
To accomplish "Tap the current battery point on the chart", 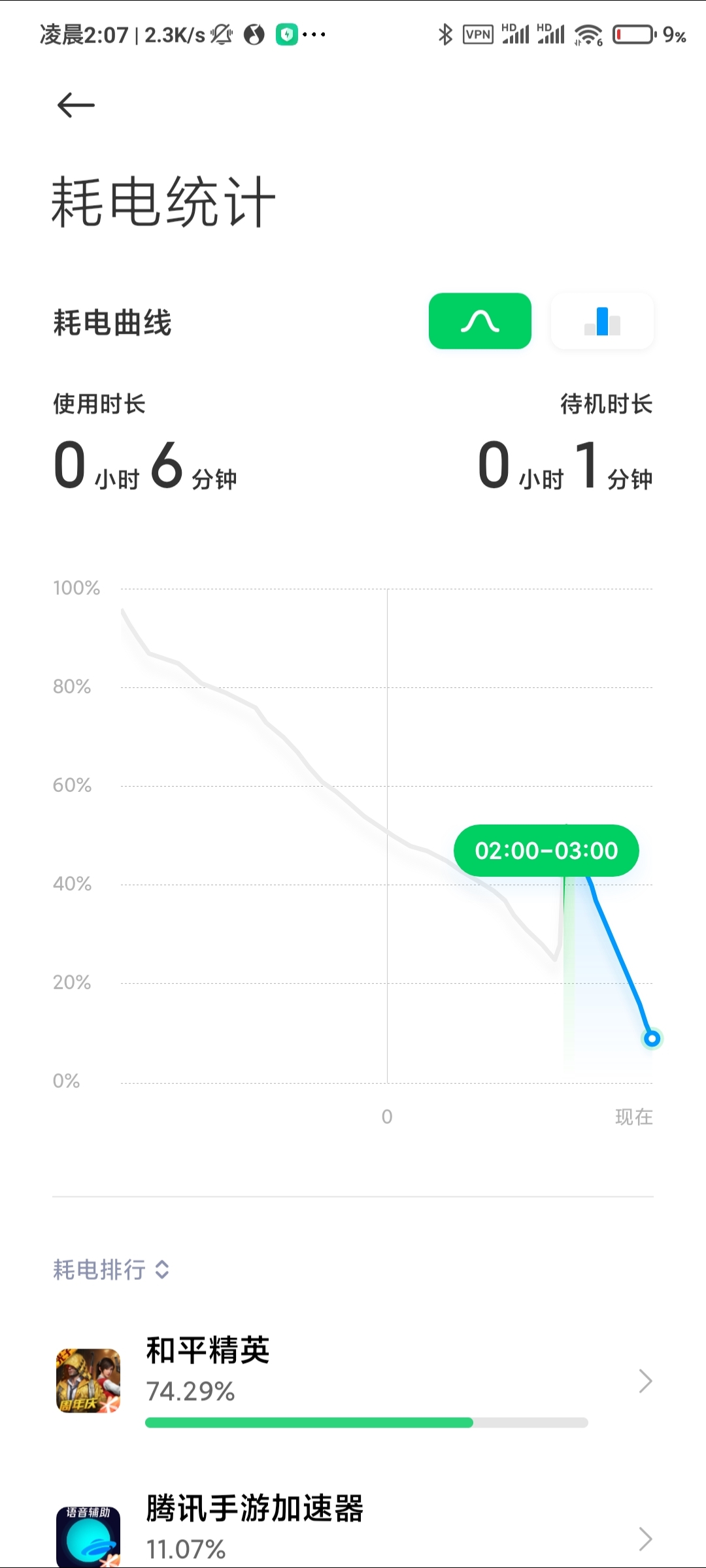I will [652, 1038].
